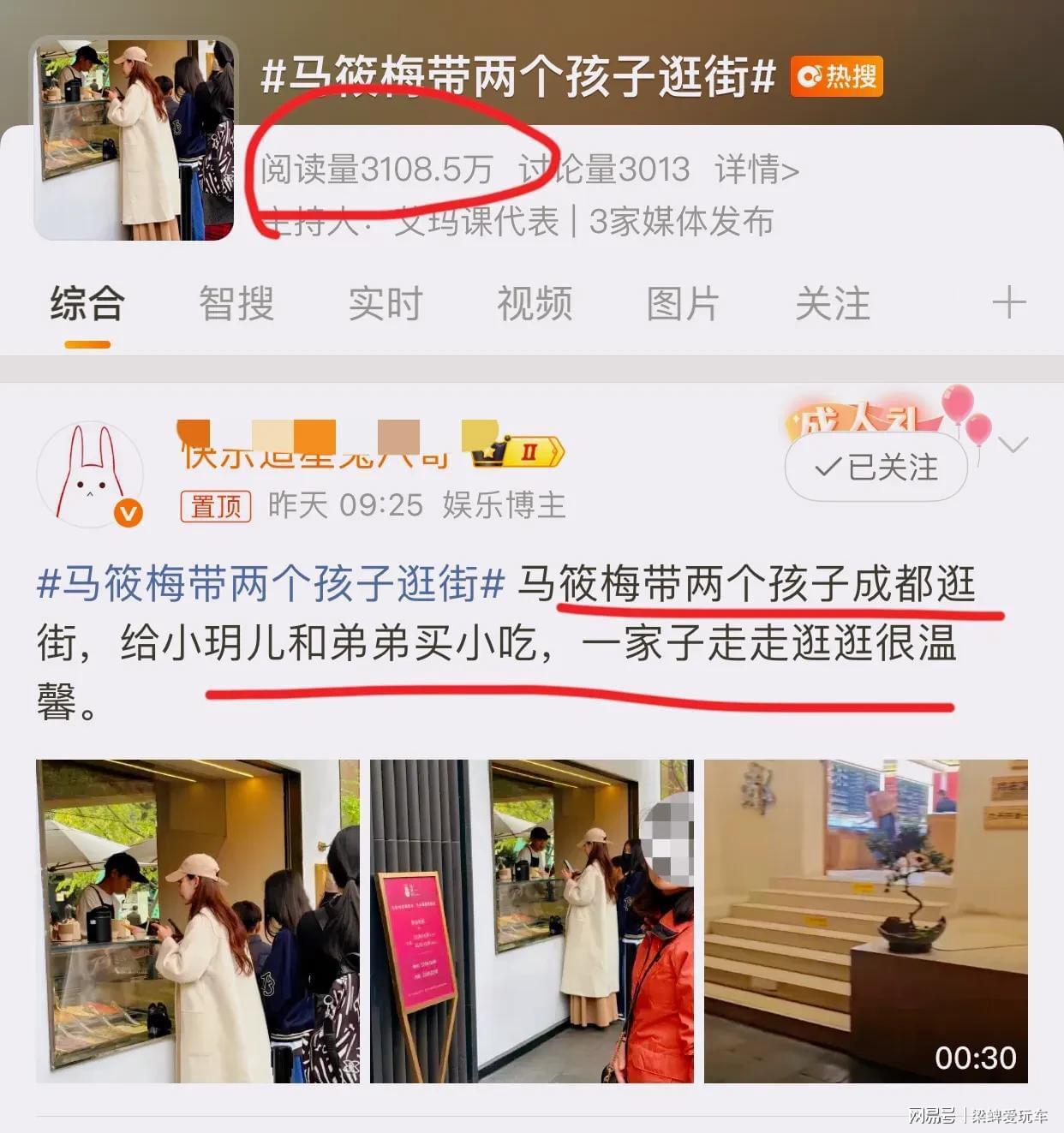Open the topic cover image thumbnail
The width and height of the screenshot is (1064, 1133).
[x=135, y=138]
